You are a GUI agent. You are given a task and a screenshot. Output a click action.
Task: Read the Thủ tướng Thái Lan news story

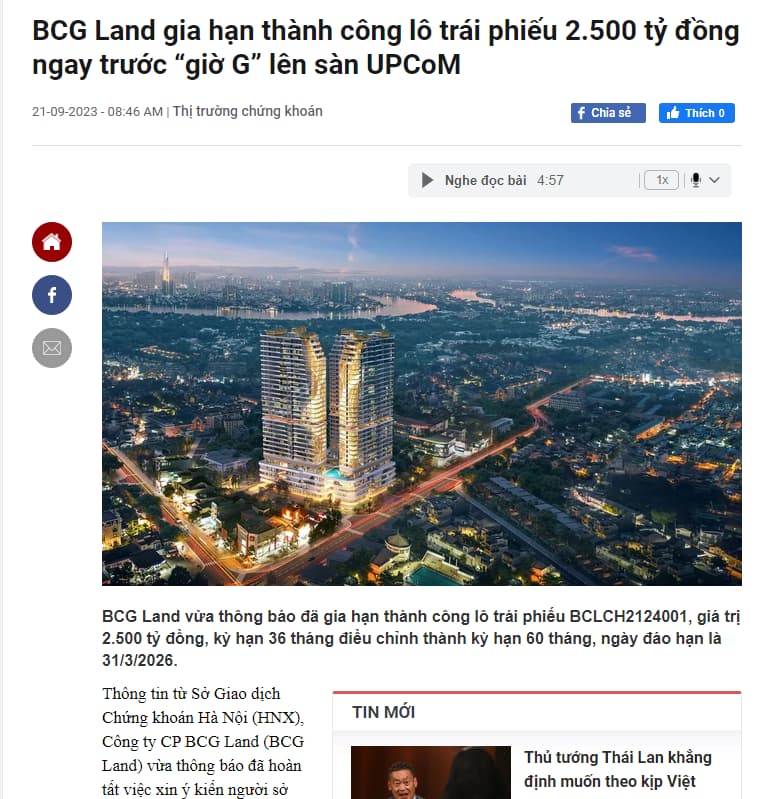click(x=617, y=769)
